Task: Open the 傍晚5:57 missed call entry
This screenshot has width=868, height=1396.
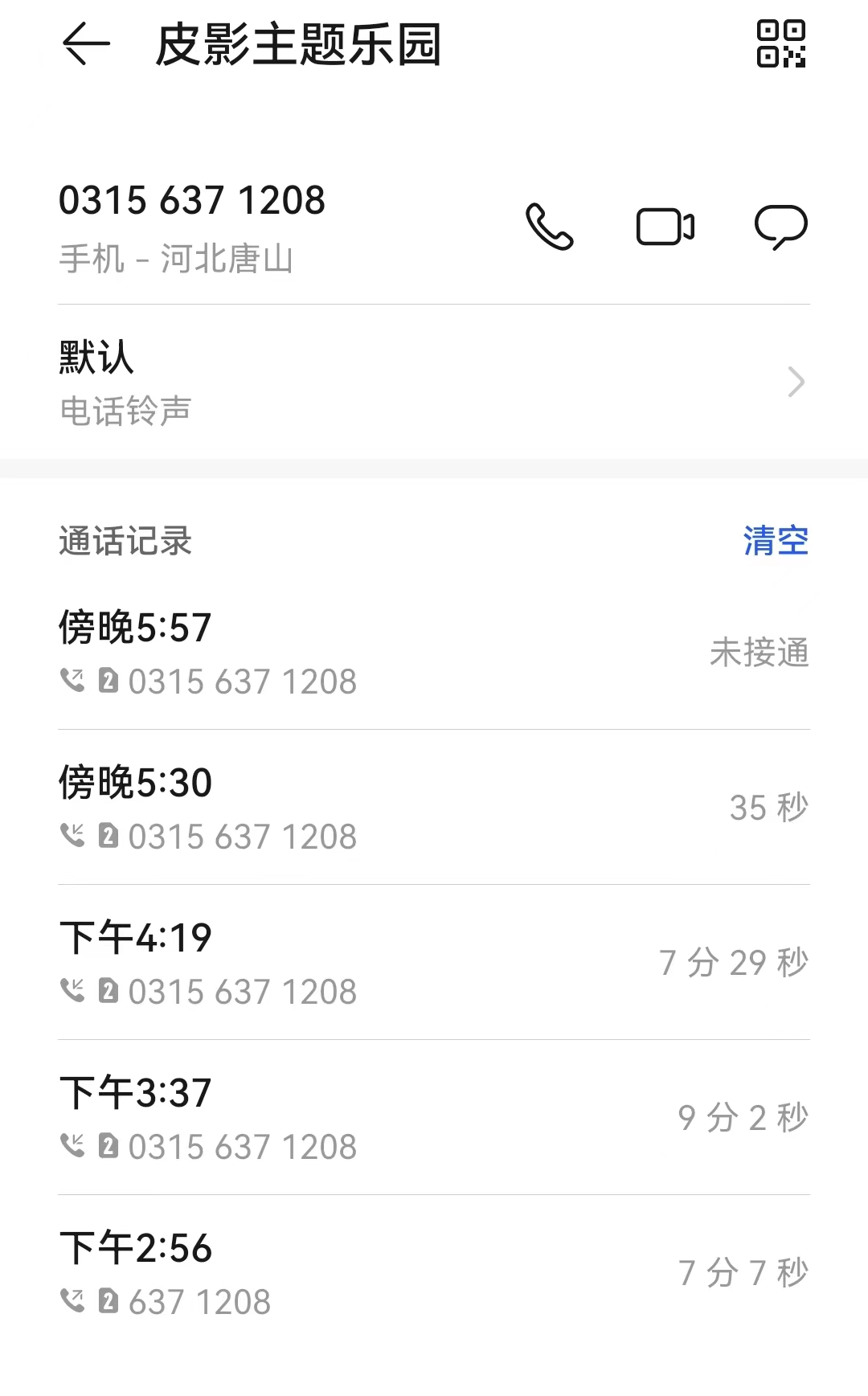Action: click(x=434, y=653)
